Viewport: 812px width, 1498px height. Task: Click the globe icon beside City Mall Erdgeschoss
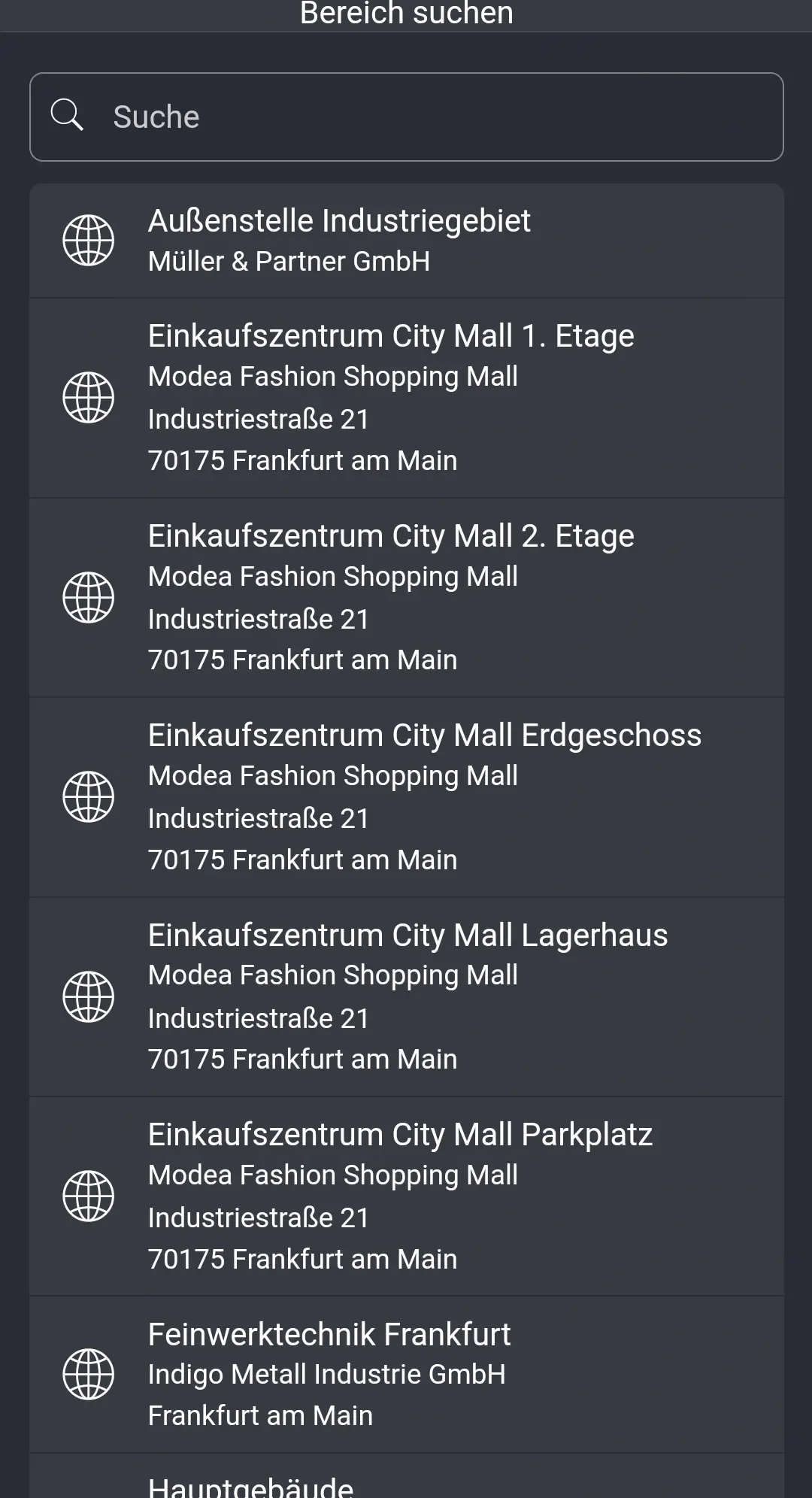(x=88, y=796)
